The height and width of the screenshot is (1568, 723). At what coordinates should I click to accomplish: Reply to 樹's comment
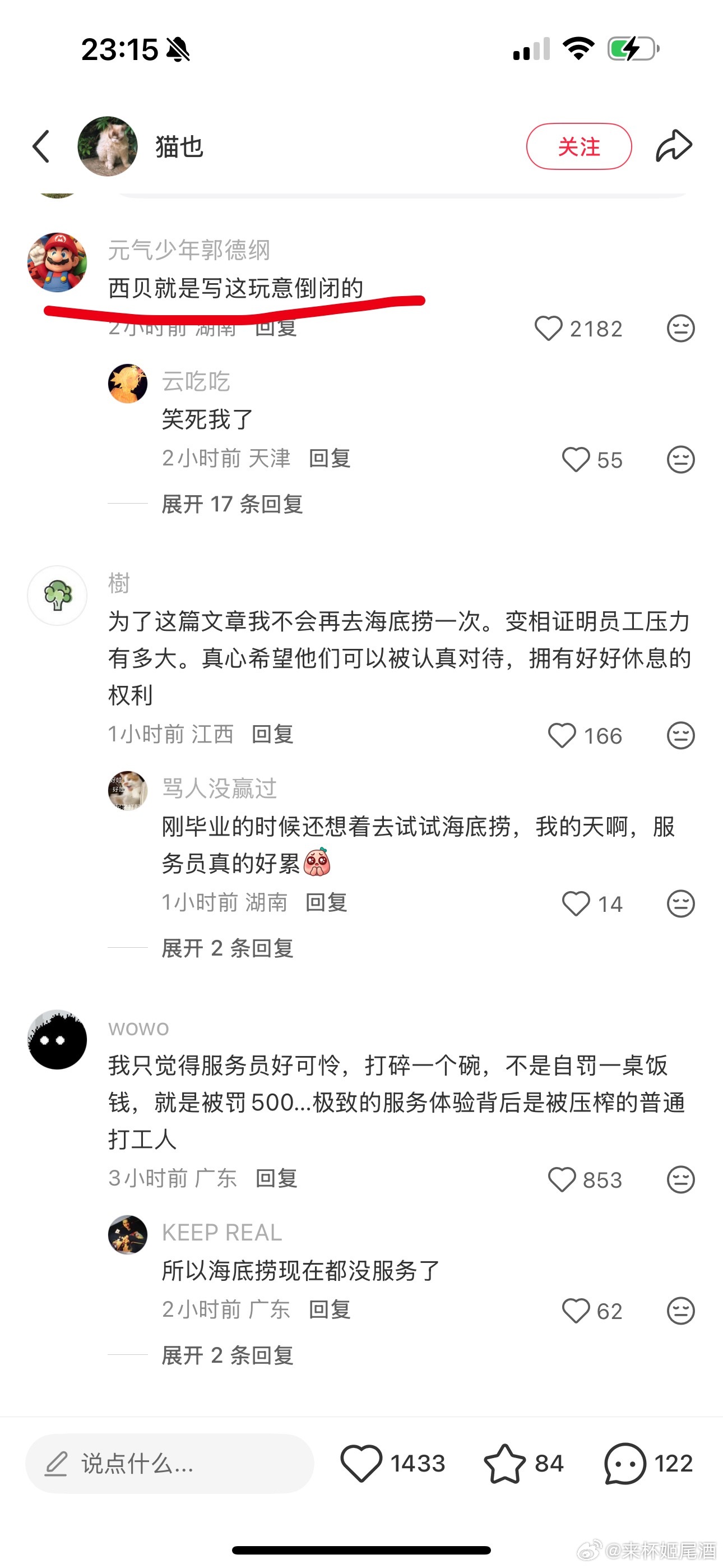point(272,734)
